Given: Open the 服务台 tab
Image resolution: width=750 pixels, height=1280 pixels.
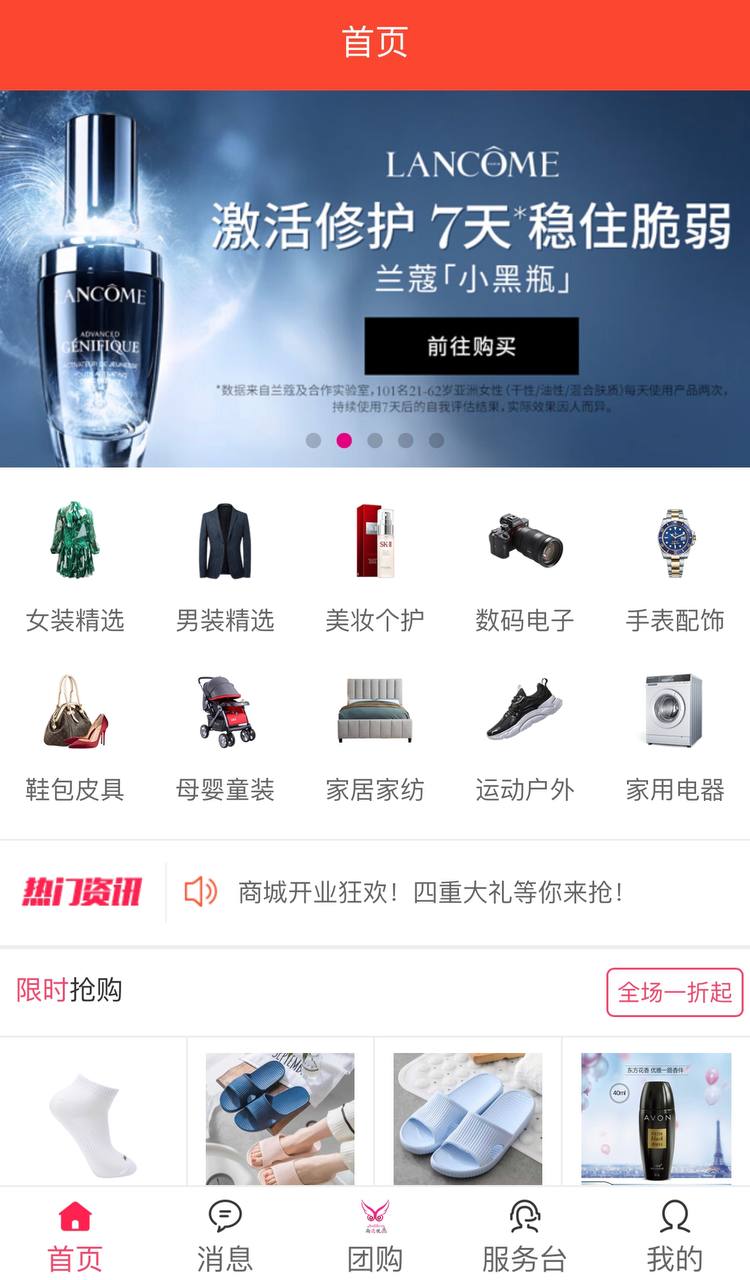Looking at the screenshot, I should (525, 1235).
